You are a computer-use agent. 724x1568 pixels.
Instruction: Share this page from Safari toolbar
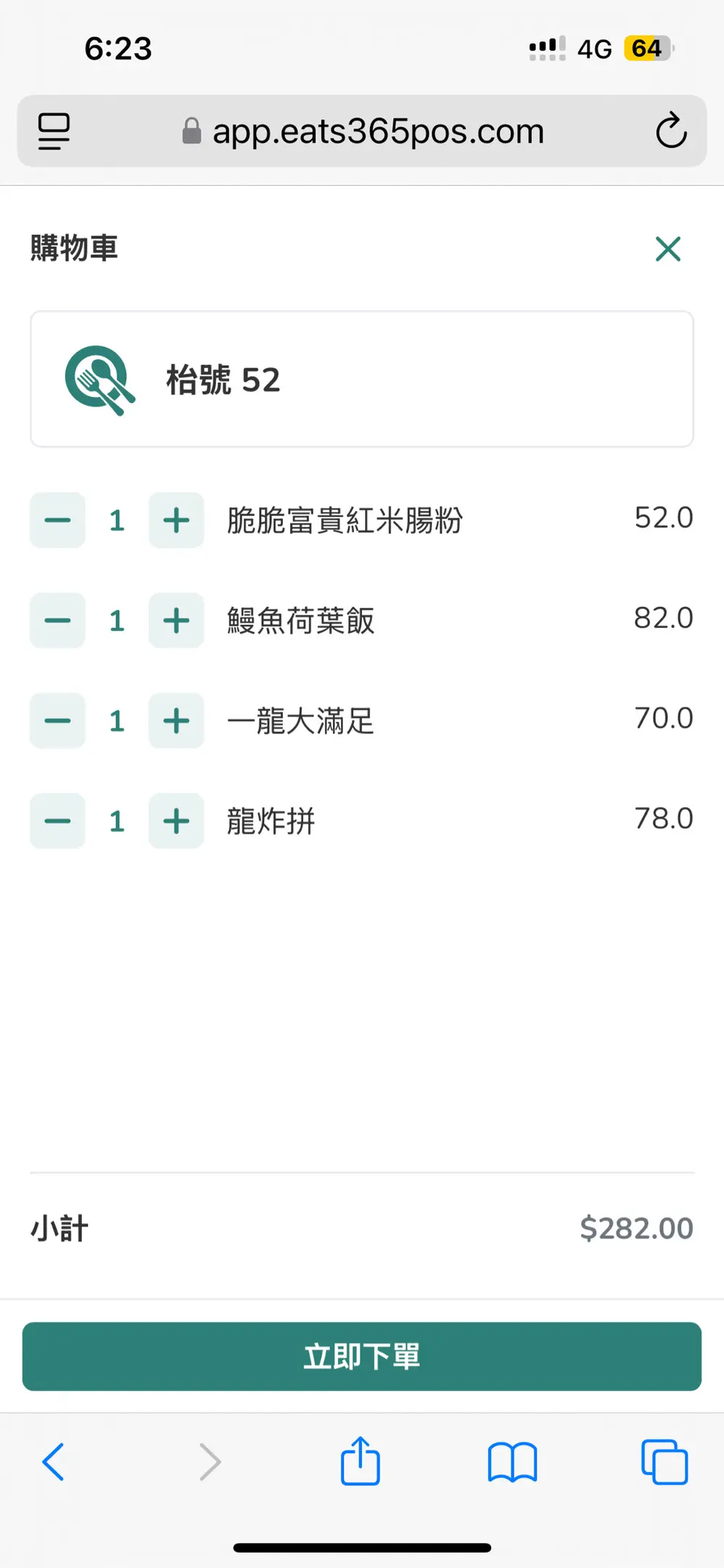coord(361,1460)
